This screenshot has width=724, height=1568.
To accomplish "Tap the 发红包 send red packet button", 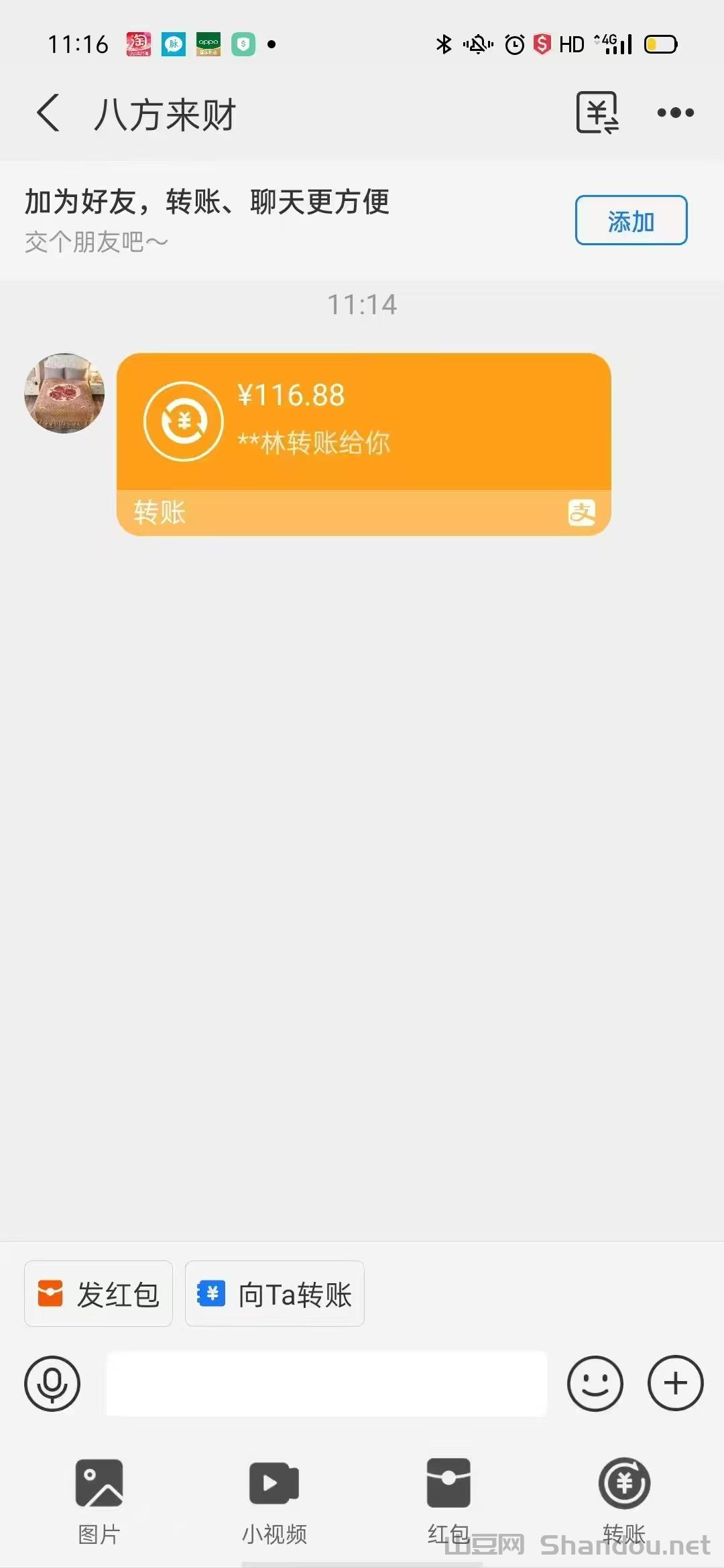I will click(98, 1293).
